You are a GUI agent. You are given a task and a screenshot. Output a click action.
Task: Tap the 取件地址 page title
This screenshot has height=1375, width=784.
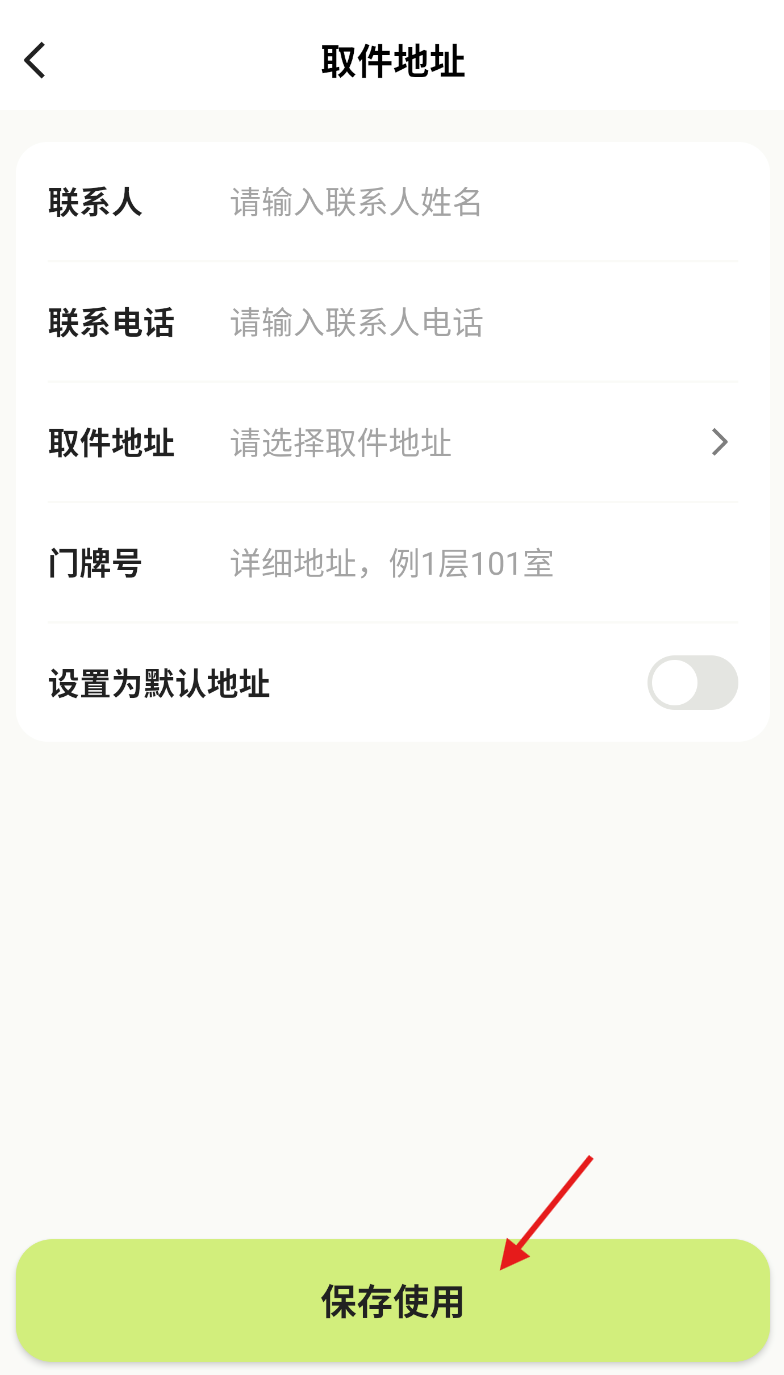tap(392, 60)
